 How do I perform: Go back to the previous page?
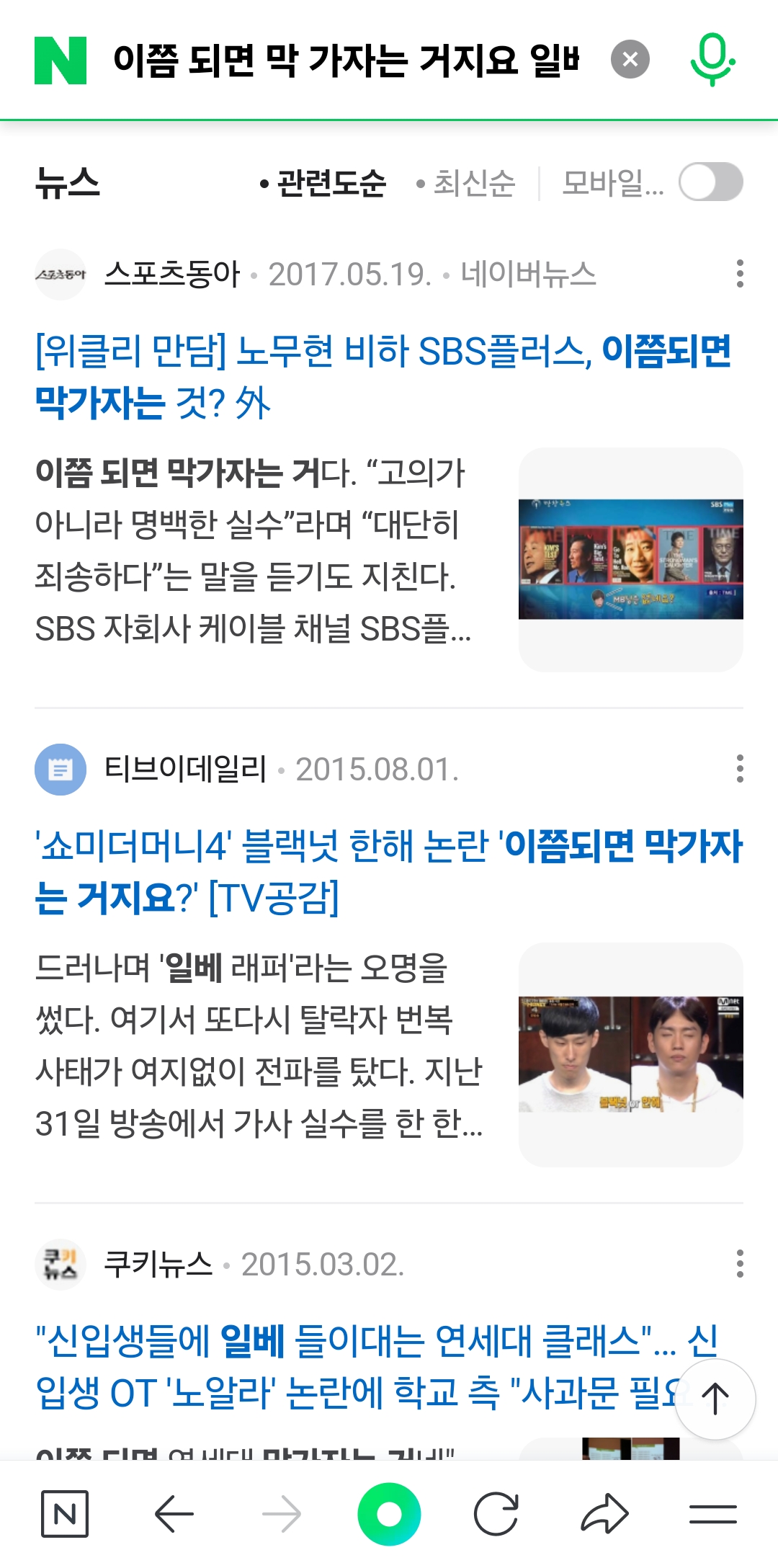click(174, 1514)
